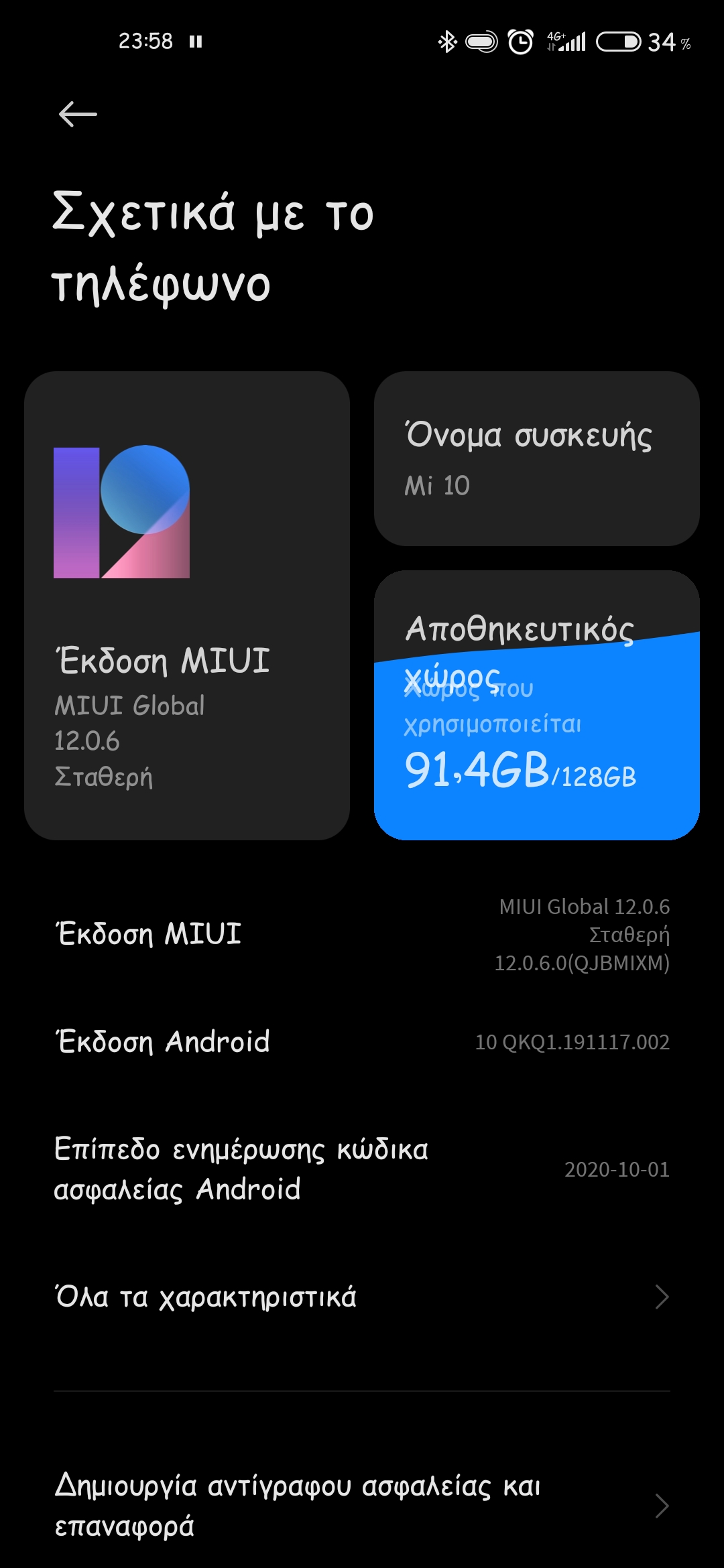Open the Αποθηκευτικός χώρος storage card
This screenshot has height=1568, width=724.
click(x=536, y=705)
